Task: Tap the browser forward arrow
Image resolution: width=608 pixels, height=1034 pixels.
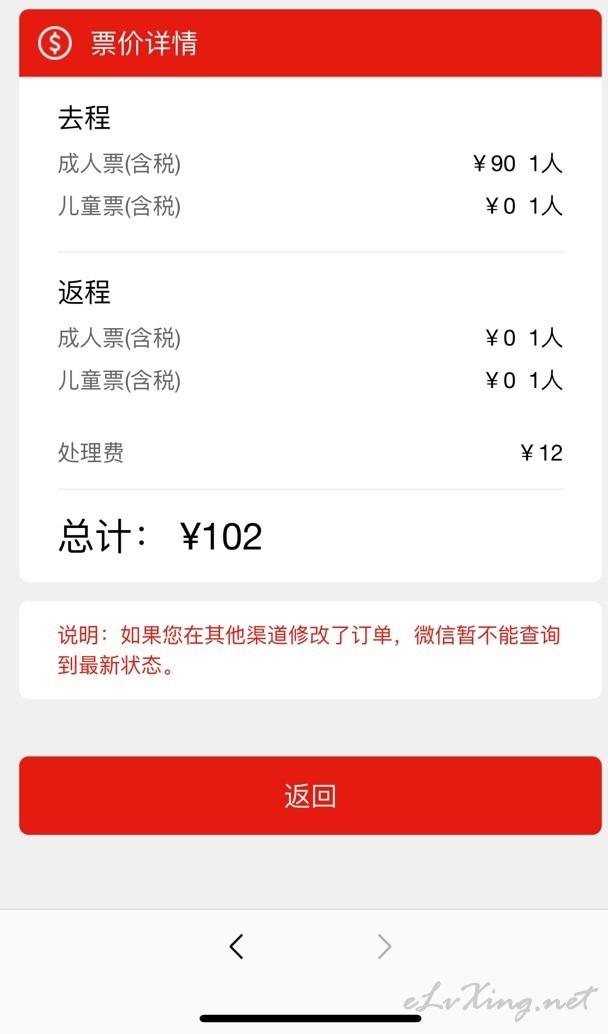Action: point(384,946)
